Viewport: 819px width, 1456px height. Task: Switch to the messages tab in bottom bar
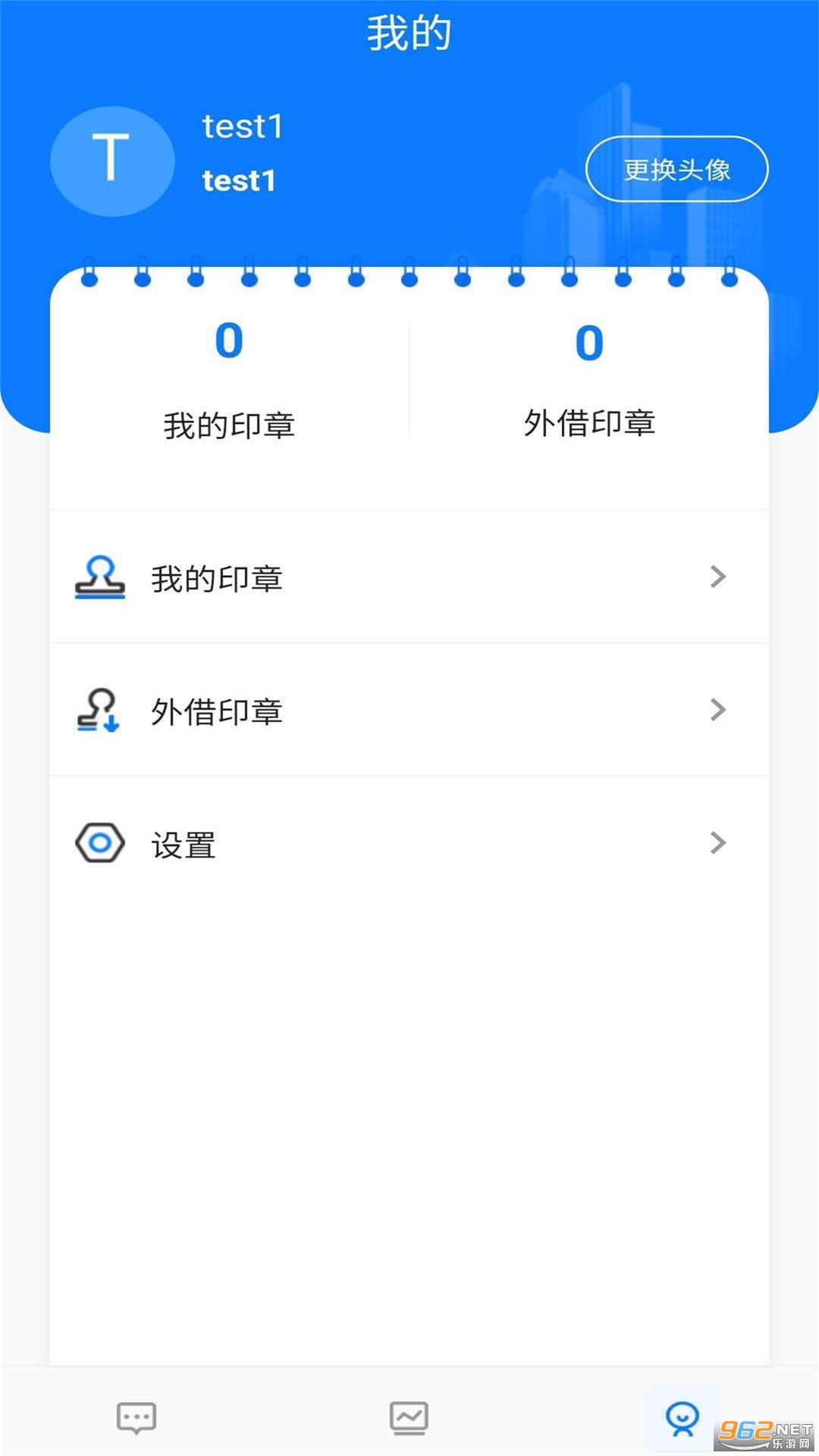point(136,1417)
